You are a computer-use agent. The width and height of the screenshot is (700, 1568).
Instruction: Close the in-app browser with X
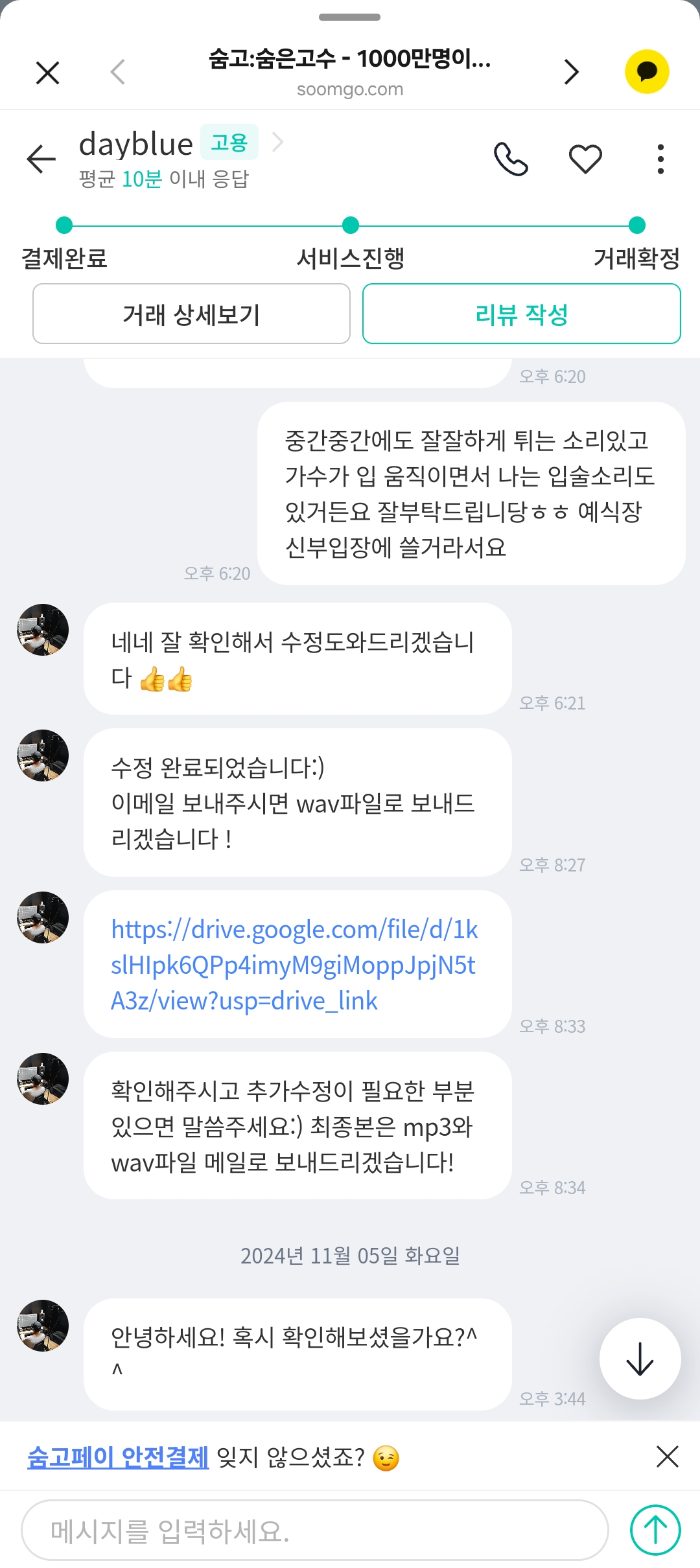48,73
